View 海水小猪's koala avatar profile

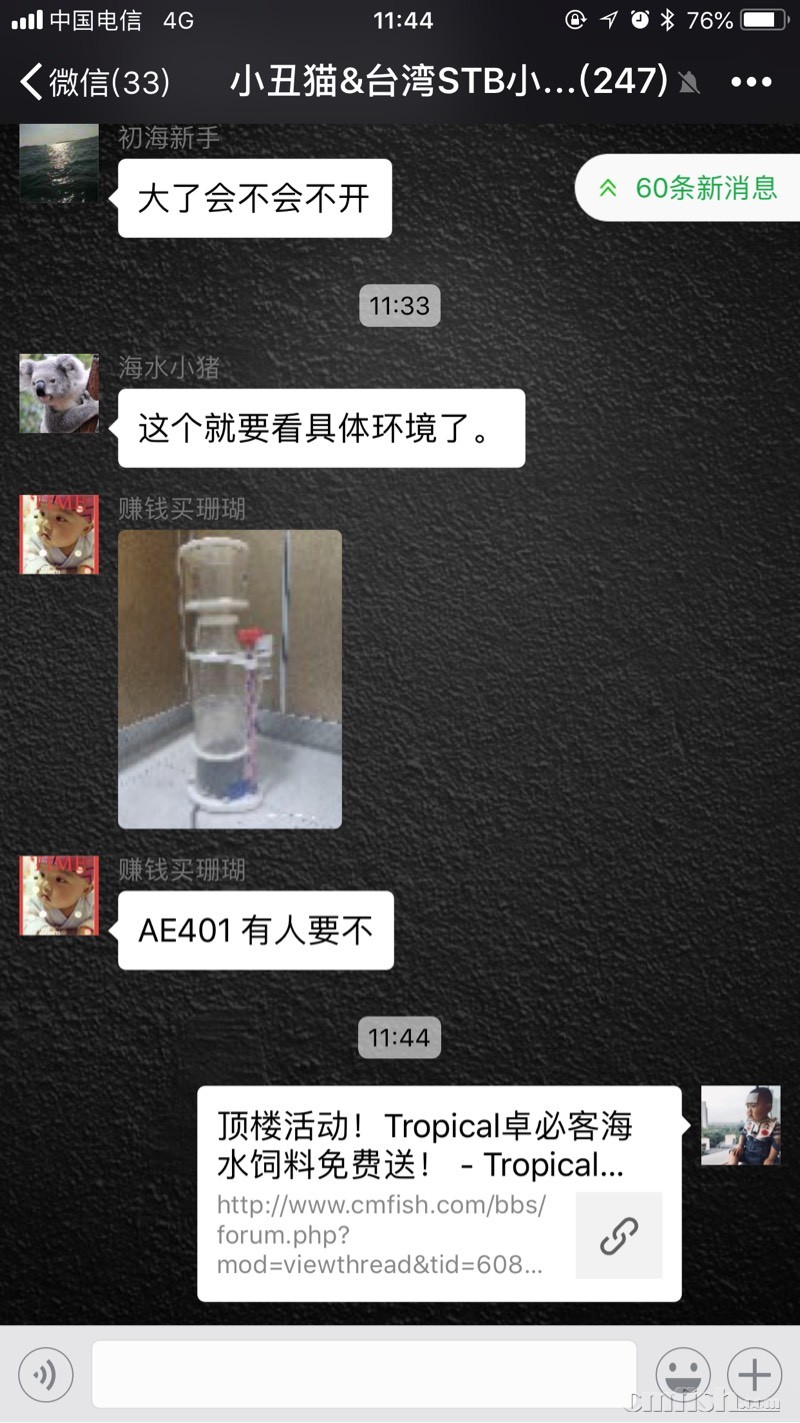point(59,393)
